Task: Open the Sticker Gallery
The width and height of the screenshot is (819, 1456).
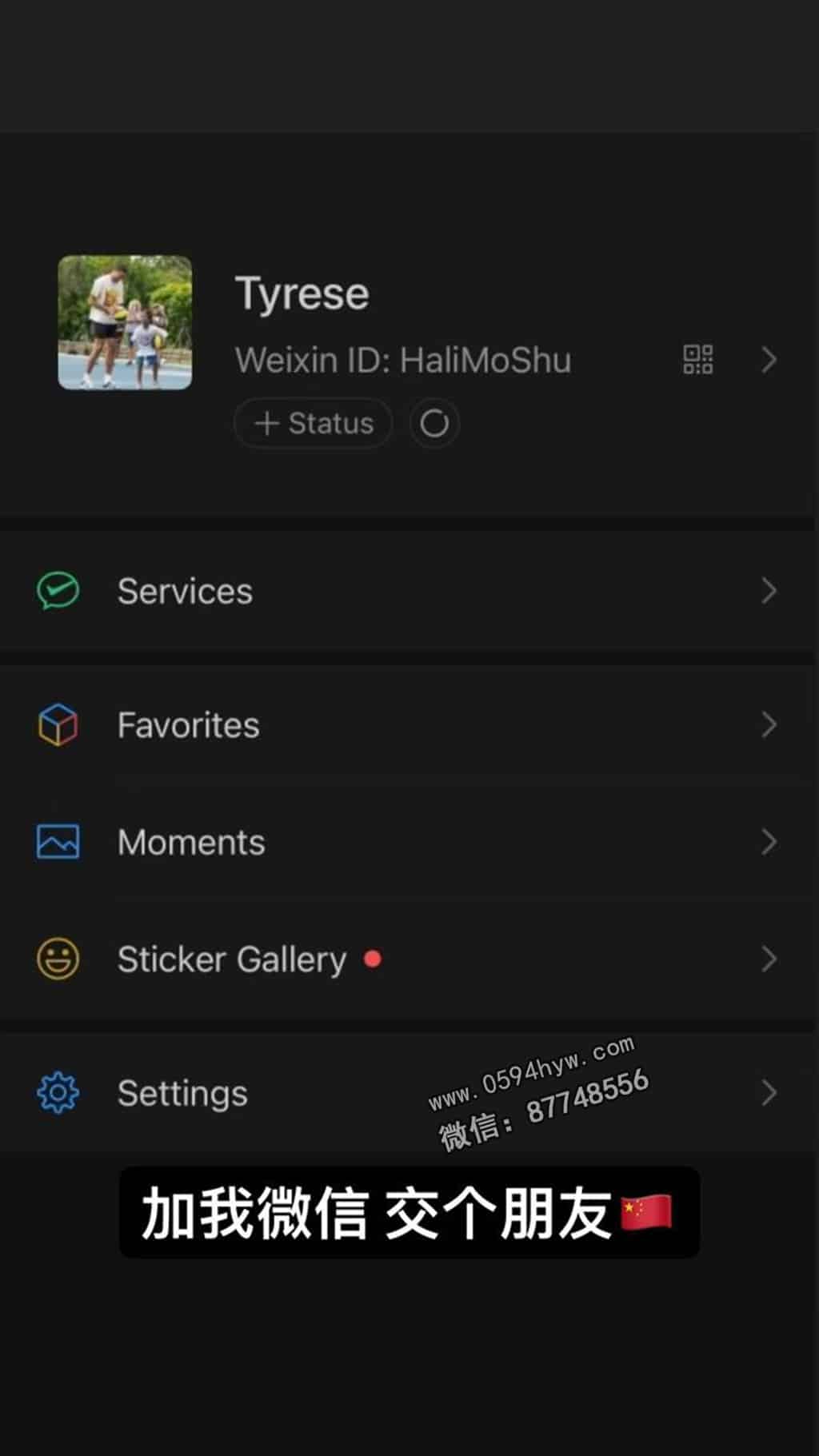Action: [409, 959]
